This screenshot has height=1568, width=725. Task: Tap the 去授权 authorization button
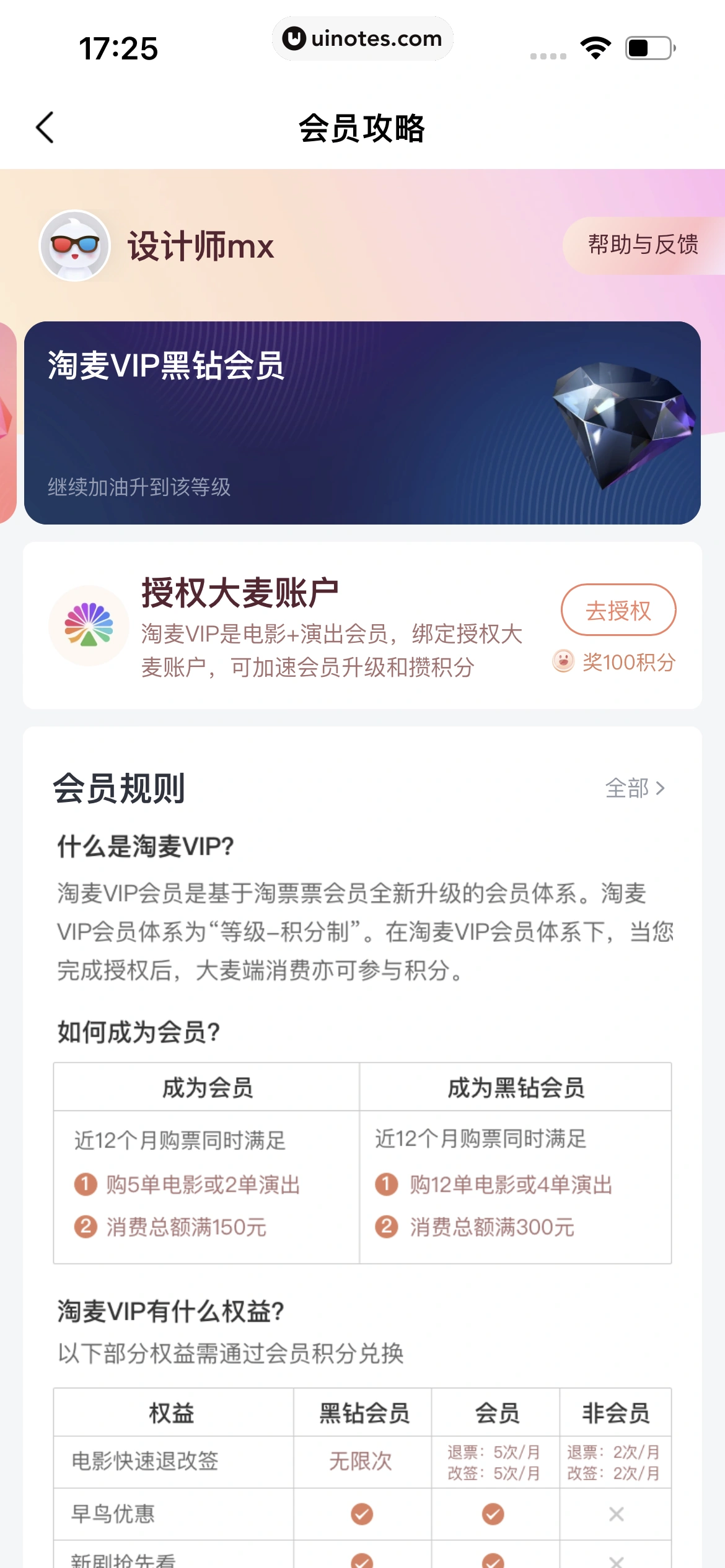(618, 609)
